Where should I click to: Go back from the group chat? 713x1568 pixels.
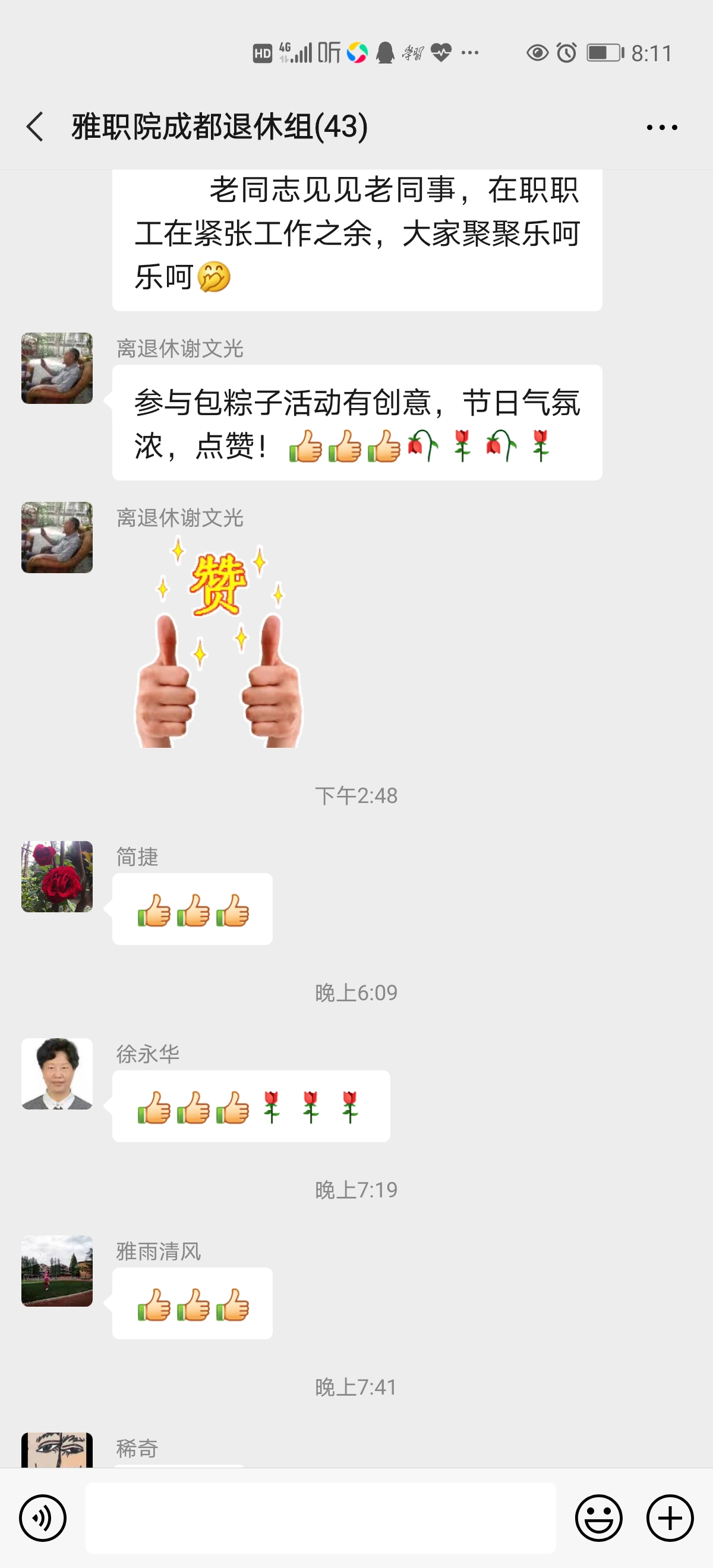tap(35, 127)
